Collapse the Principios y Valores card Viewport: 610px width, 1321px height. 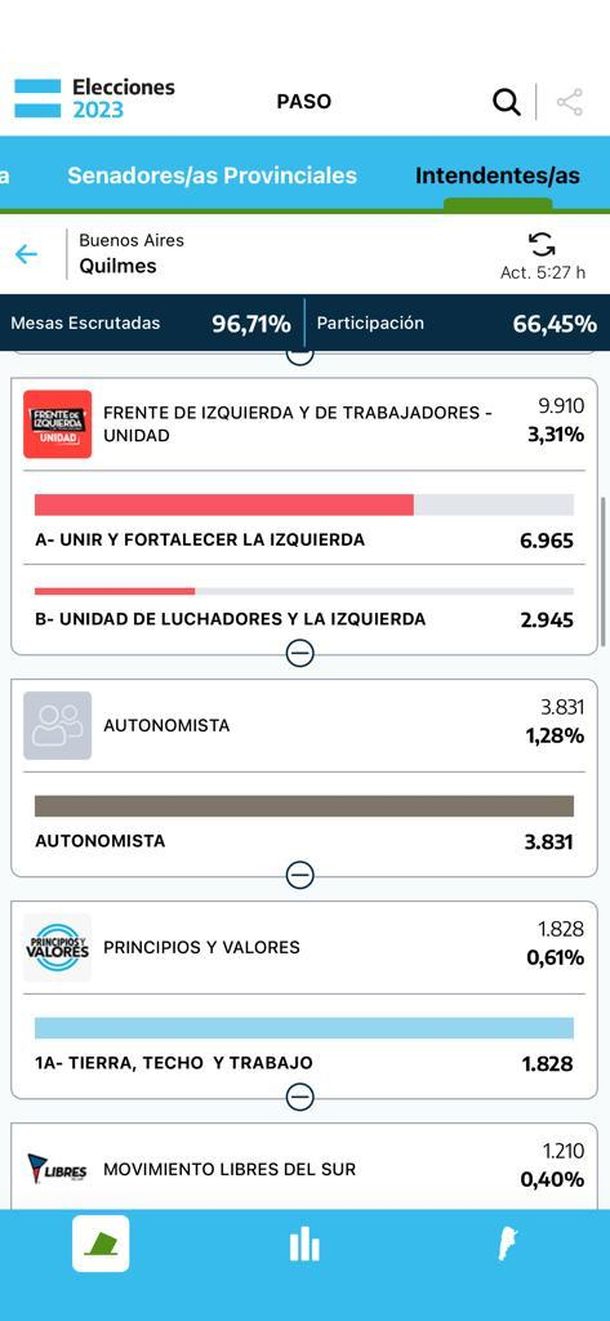(x=300, y=1097)
